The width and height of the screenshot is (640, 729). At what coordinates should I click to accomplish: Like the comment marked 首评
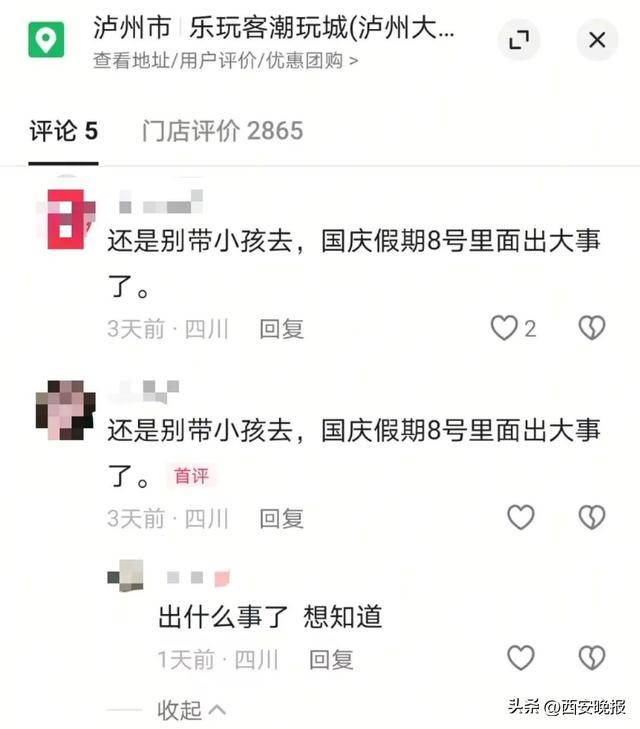coord(520,517)
